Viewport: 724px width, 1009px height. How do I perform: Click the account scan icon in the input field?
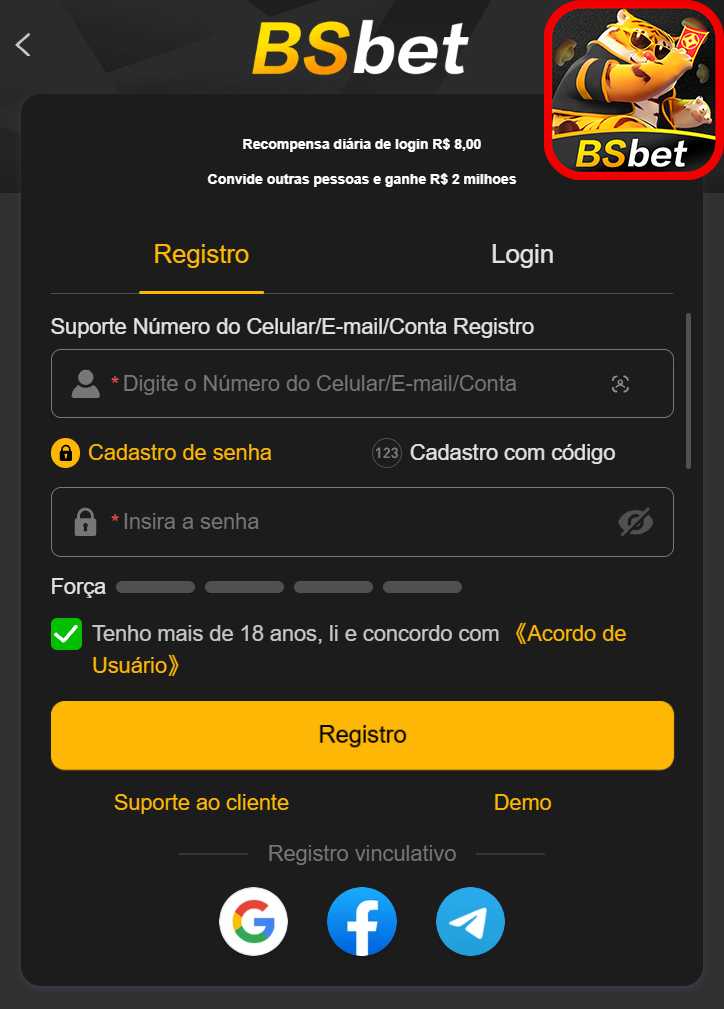pos(620,383)
